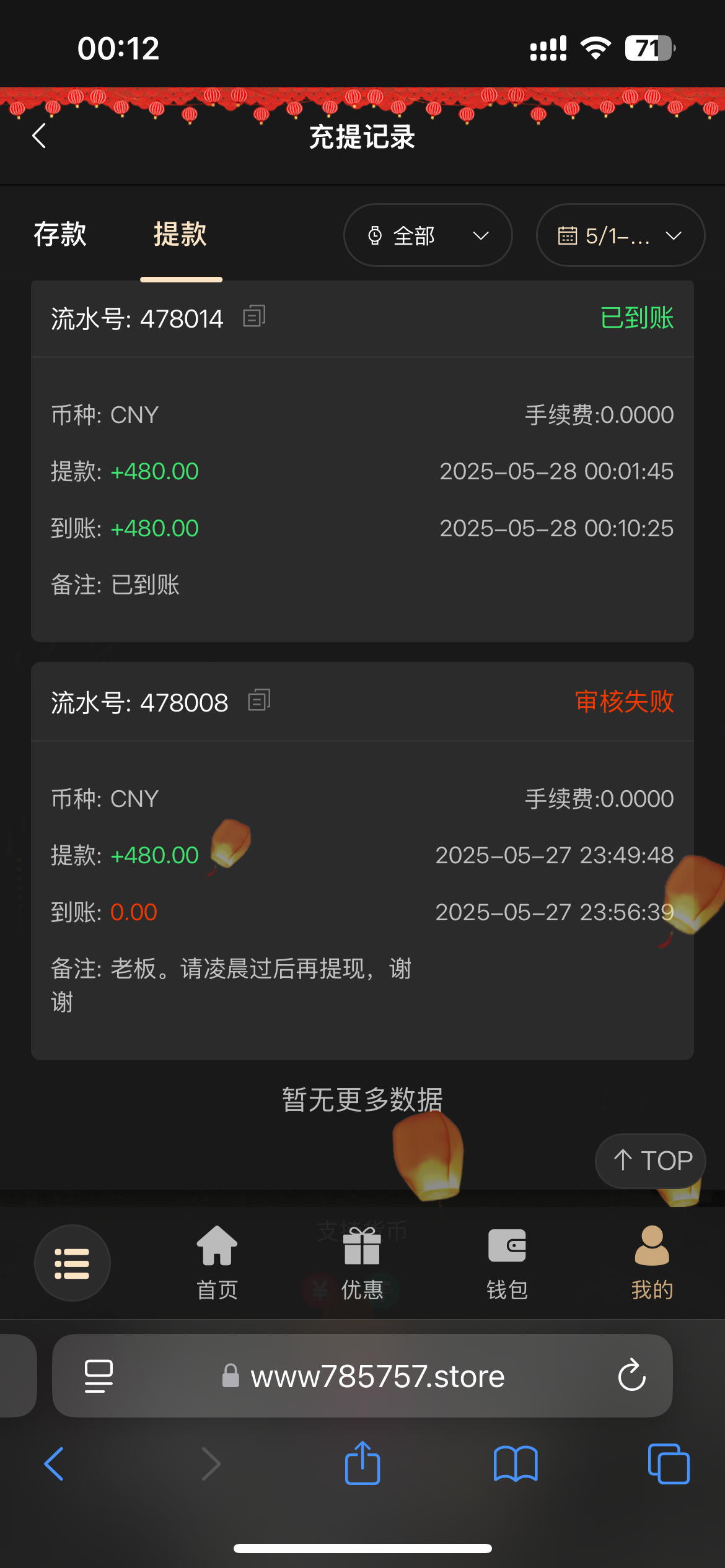Reload the page in Safari
The image size is (725, 1568).
pos(631,1375)
